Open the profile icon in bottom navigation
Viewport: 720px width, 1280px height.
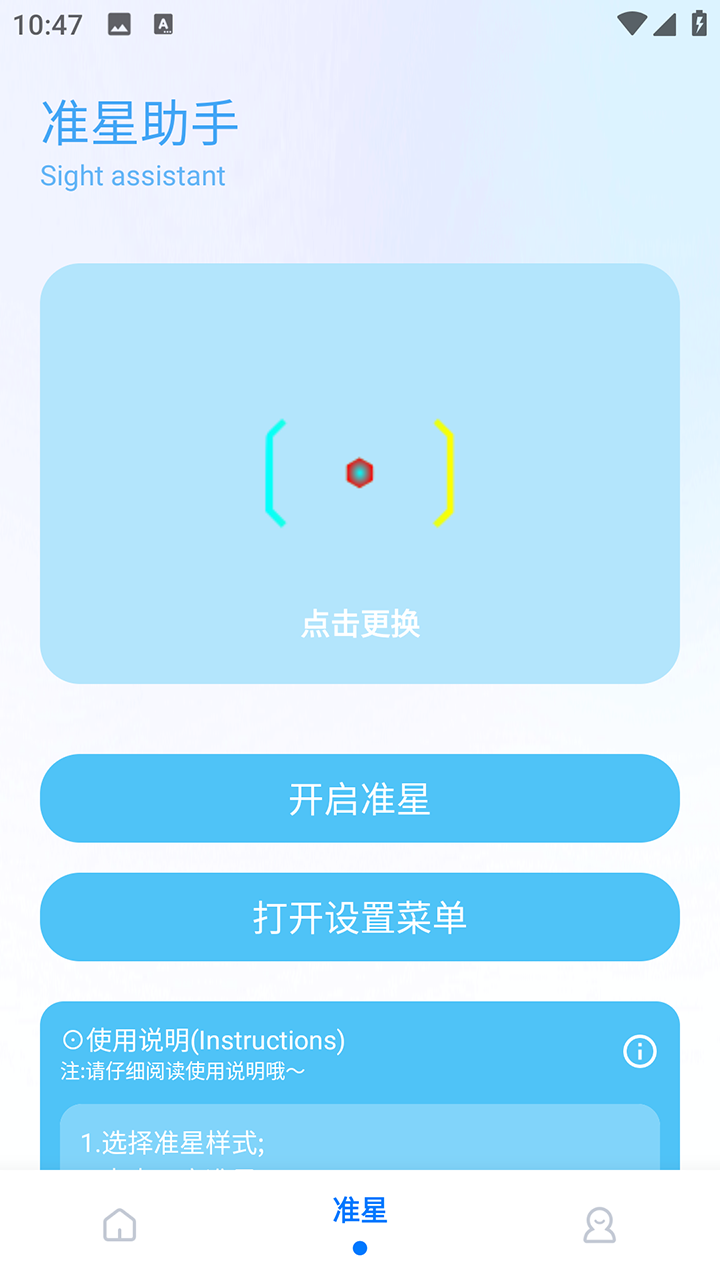coord(599,1224)
